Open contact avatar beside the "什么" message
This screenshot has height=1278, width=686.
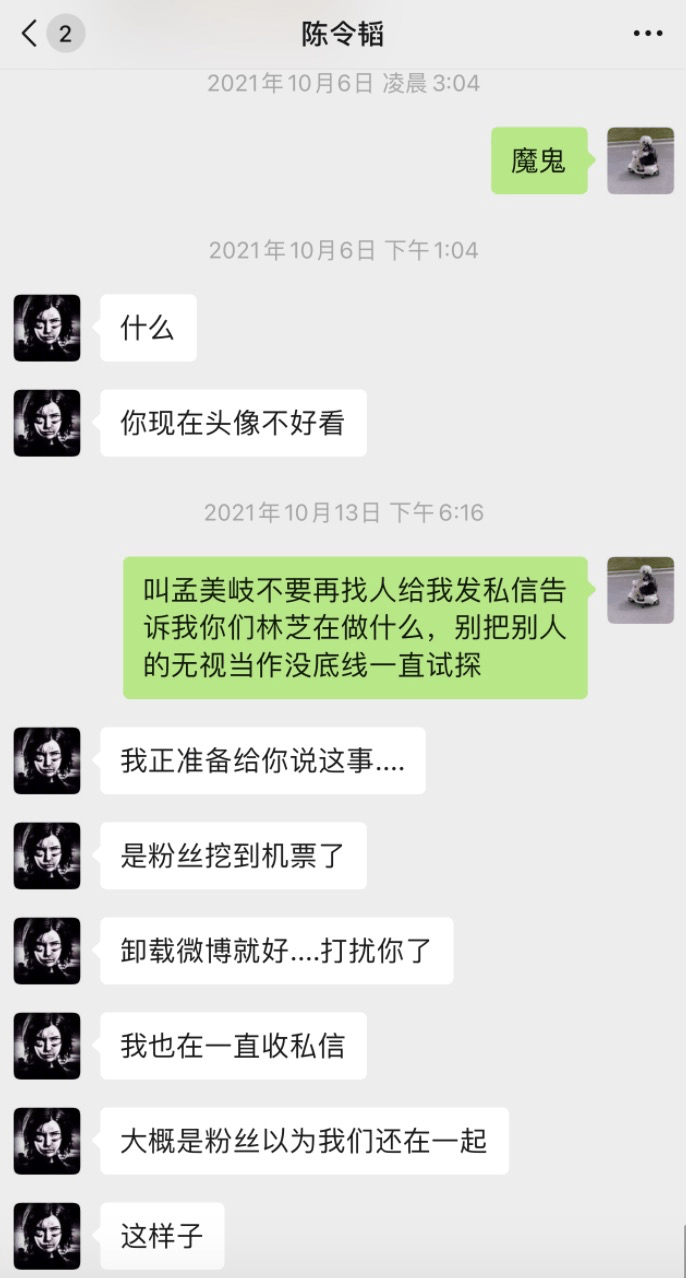click(x=47, y=328)
